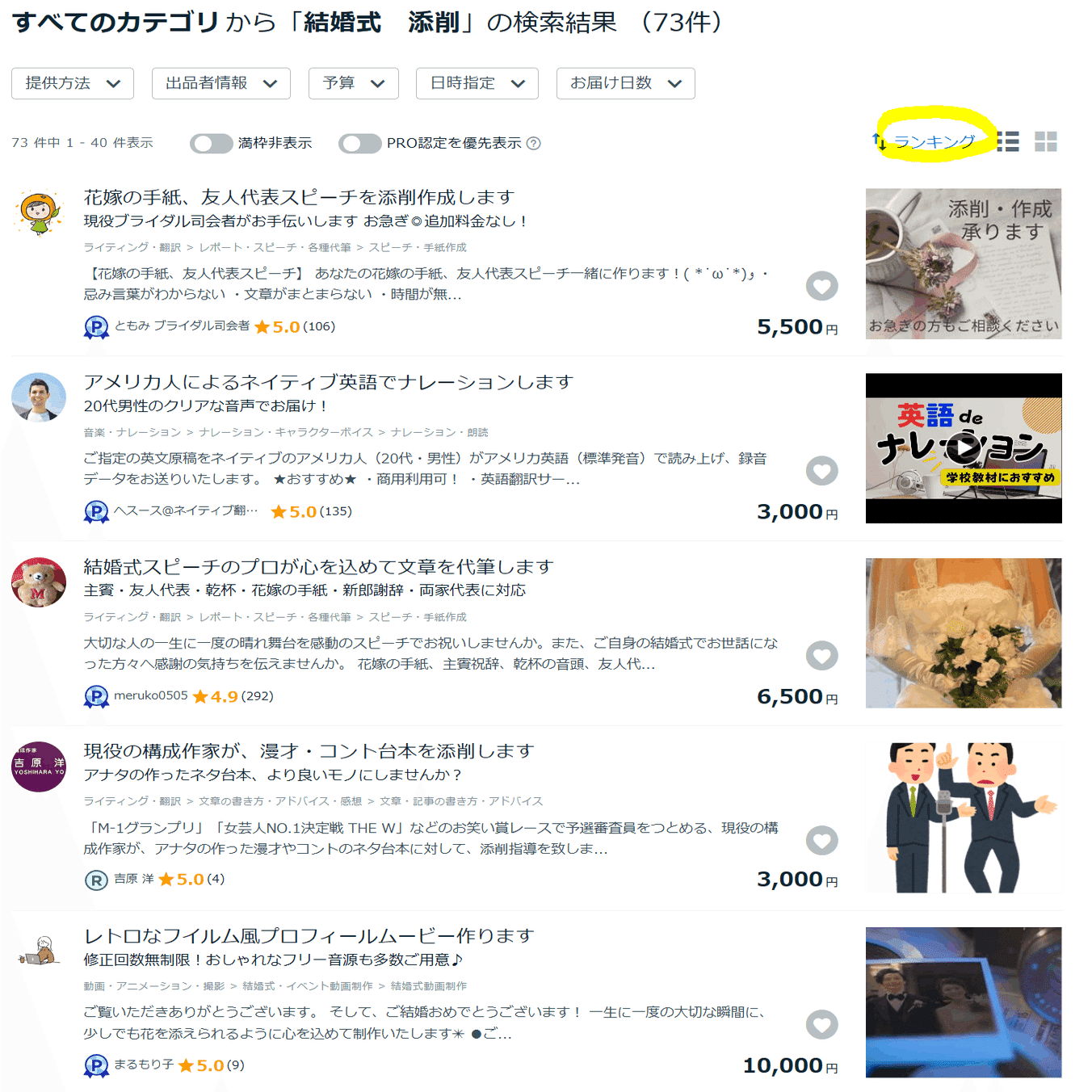This screenshot has height=1092, width=1092.
Task: Expand the 予算 budget dropdown
Action: coord(353,83)
